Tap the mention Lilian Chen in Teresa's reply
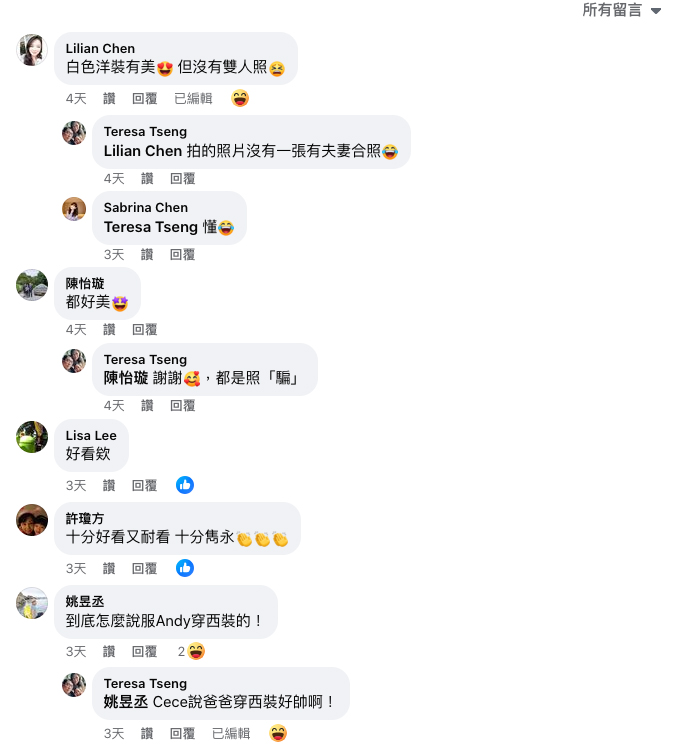 143,151
